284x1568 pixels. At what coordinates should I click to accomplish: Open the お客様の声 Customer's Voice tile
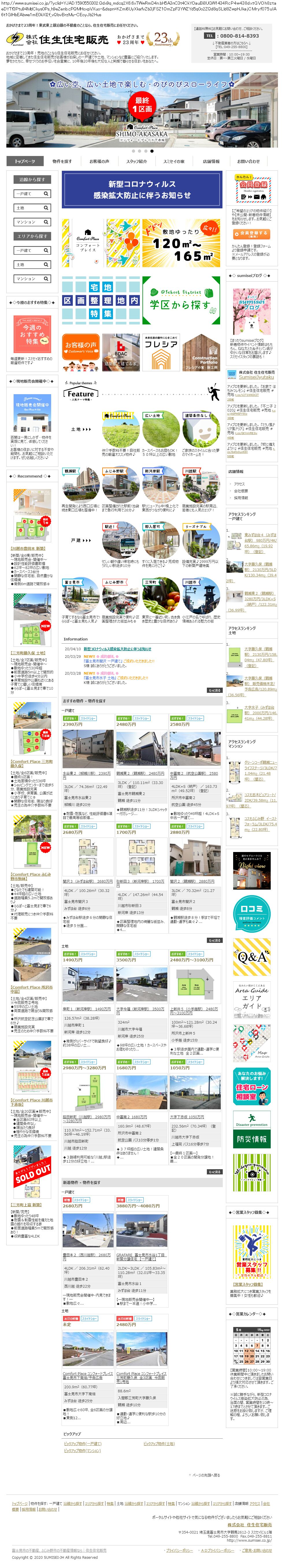pos(81,352)
